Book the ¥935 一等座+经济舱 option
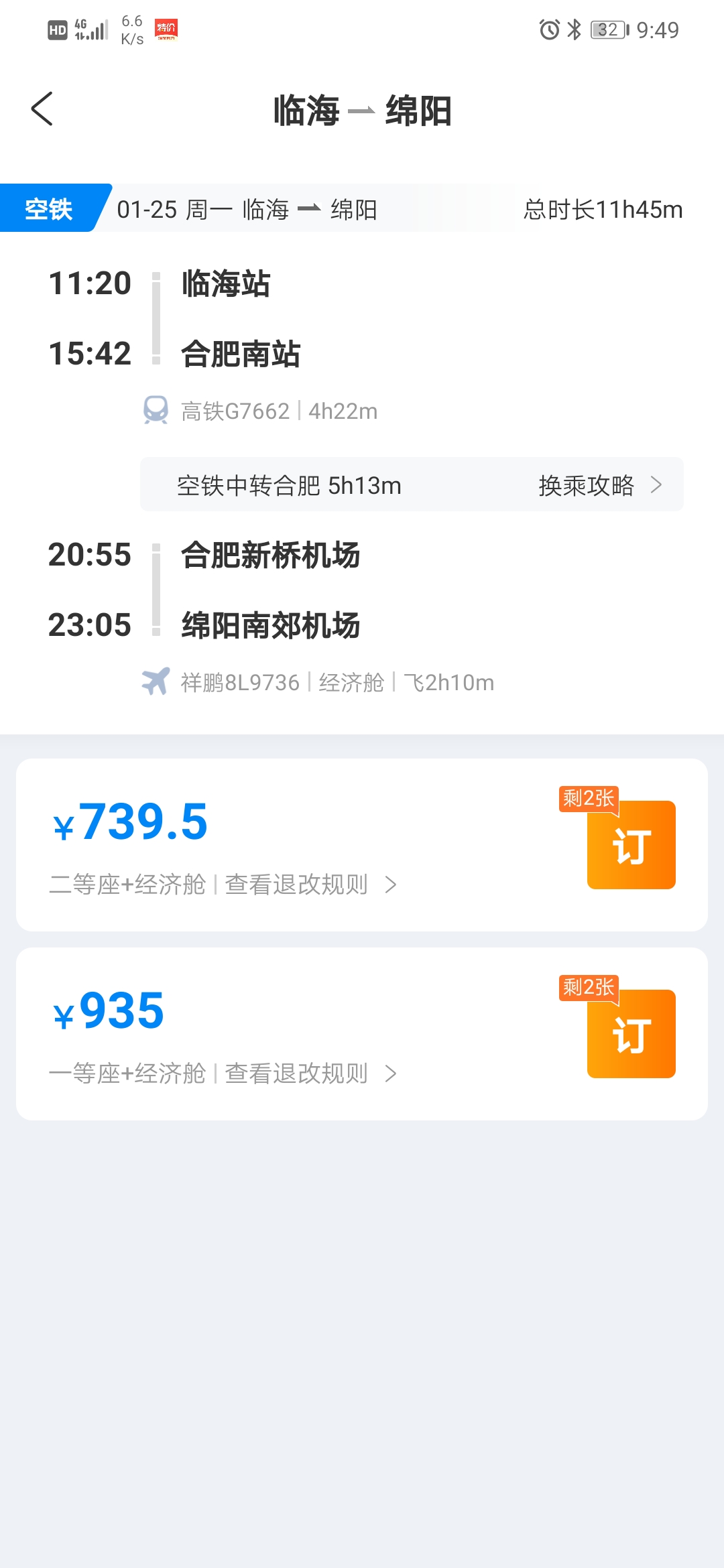724x1568 pixels. tap(631, 1034)
